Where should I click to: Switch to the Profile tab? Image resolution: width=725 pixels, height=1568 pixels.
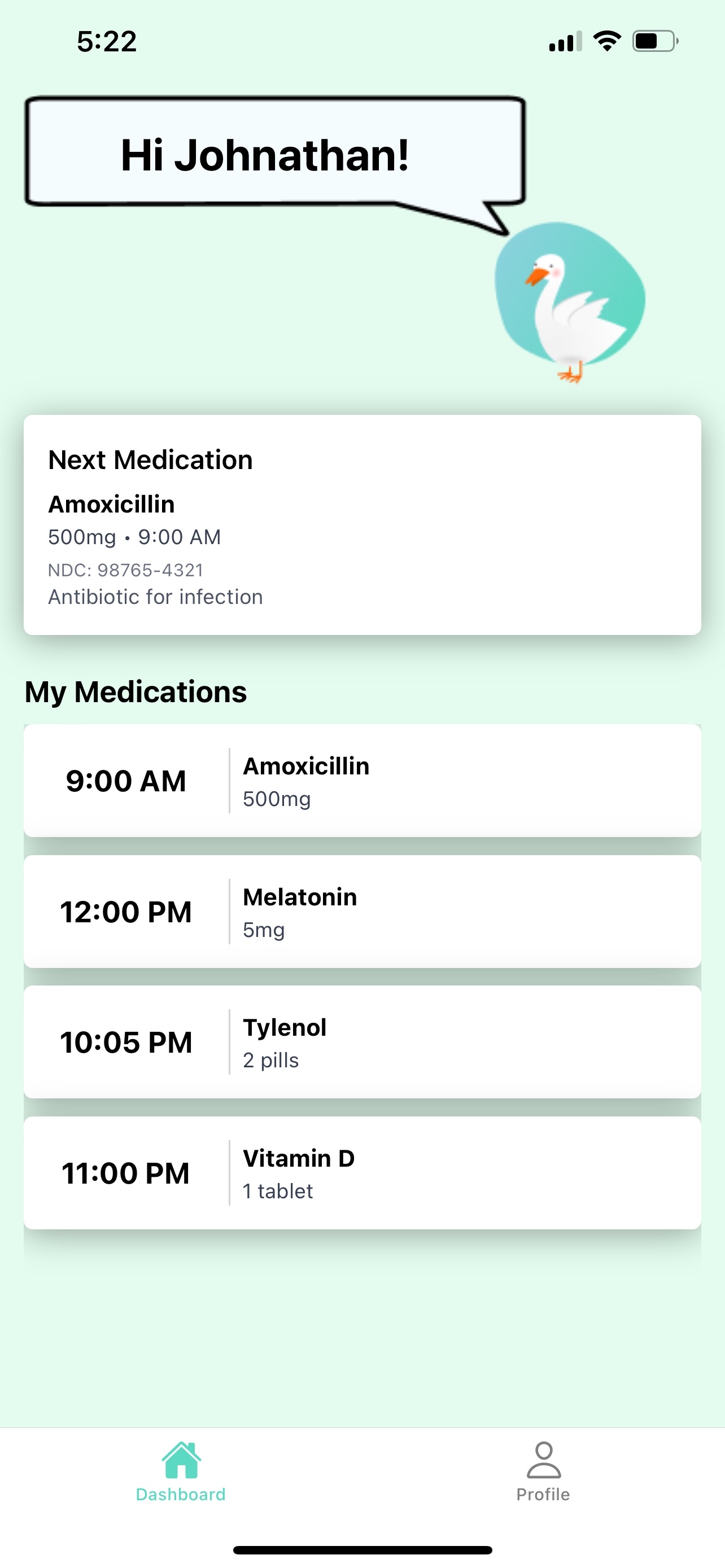(543, 1472)
